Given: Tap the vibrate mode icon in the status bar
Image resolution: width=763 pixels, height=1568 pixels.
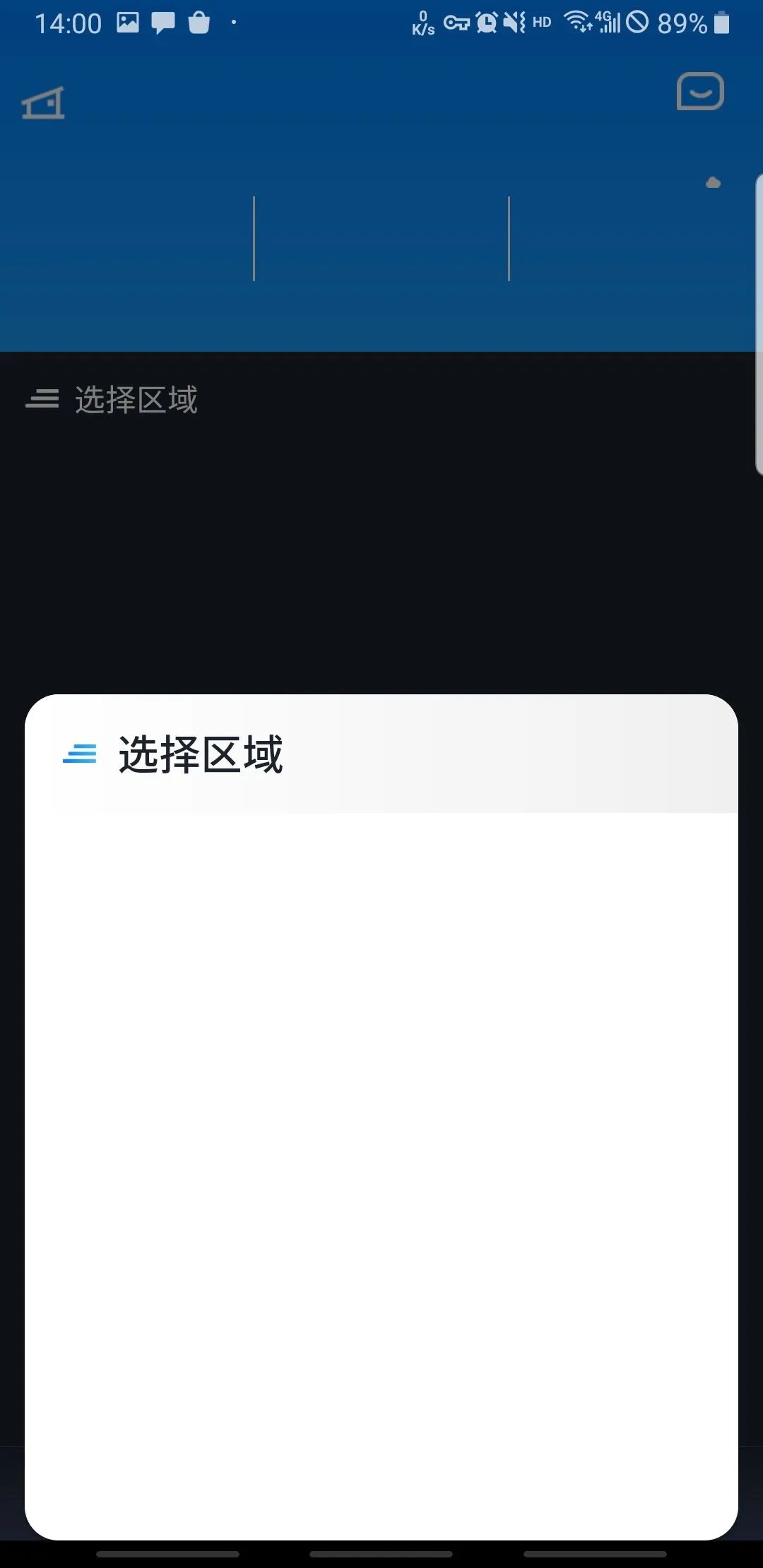Looking at the screenshot, I should pos(514,22).
